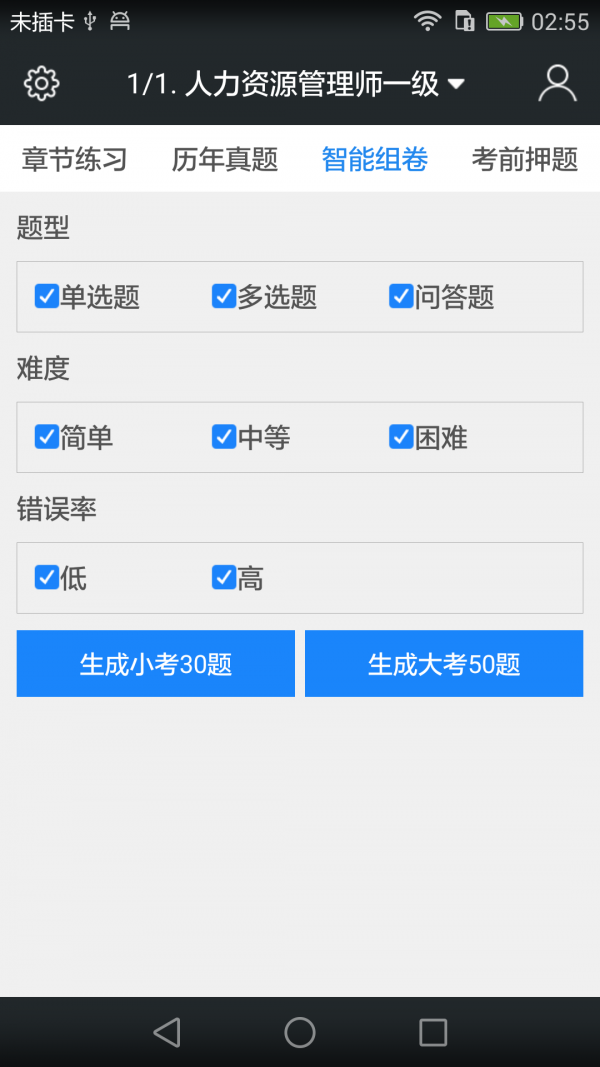Open the user profile icon
Viewport: 600px width, 1067px height.
pos(557,84)
